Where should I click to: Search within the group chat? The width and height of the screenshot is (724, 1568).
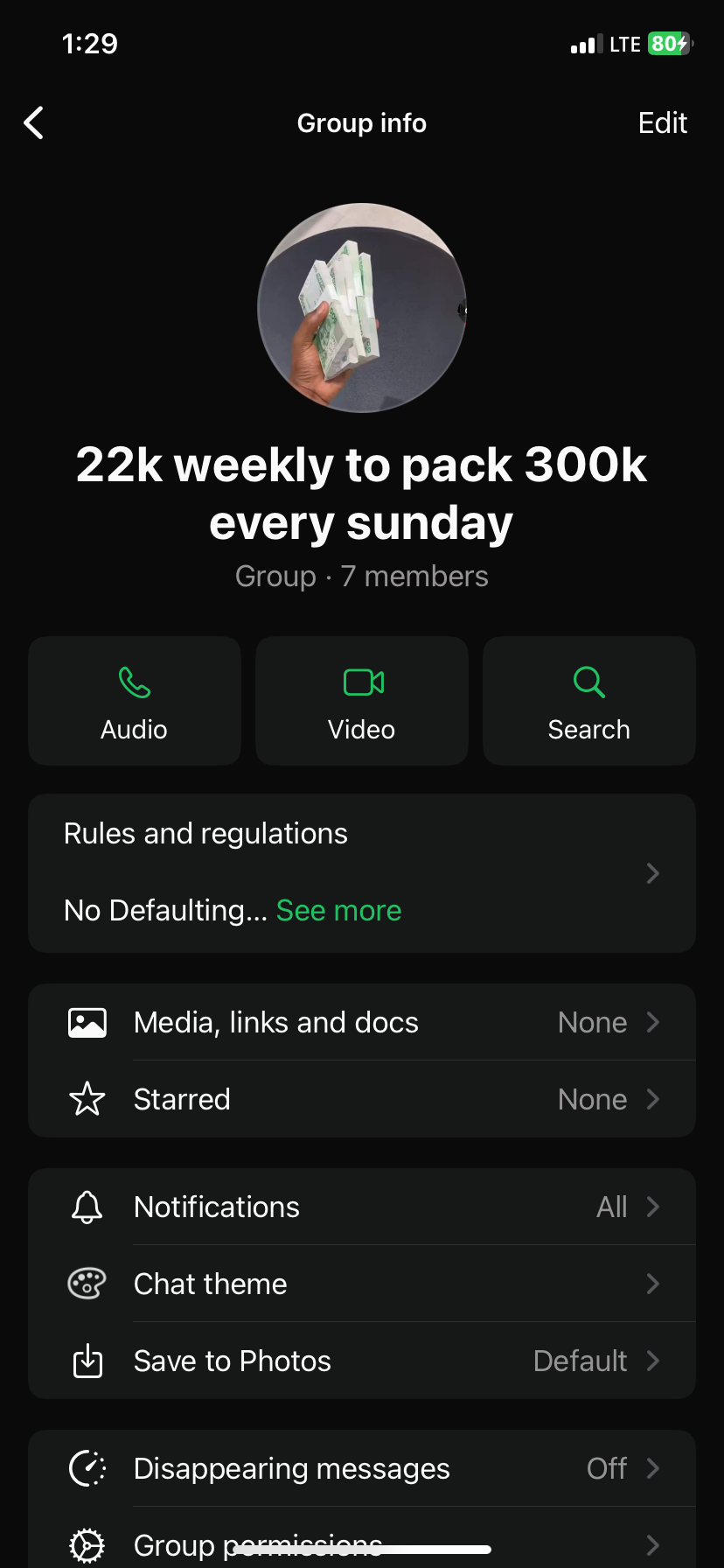tap(588, 701)
